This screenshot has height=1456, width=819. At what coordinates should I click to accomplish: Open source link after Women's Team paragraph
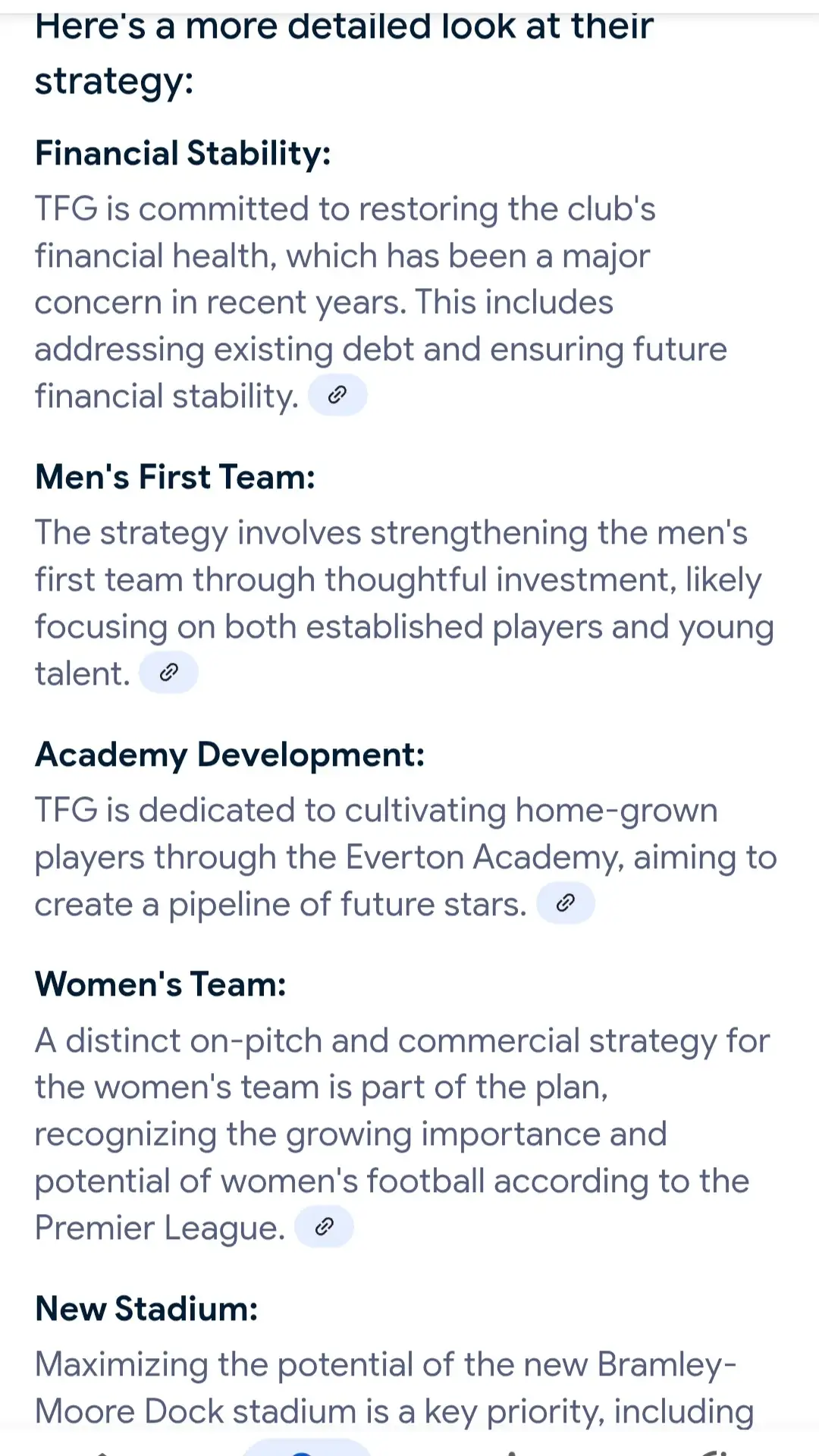click(324, 1227)
